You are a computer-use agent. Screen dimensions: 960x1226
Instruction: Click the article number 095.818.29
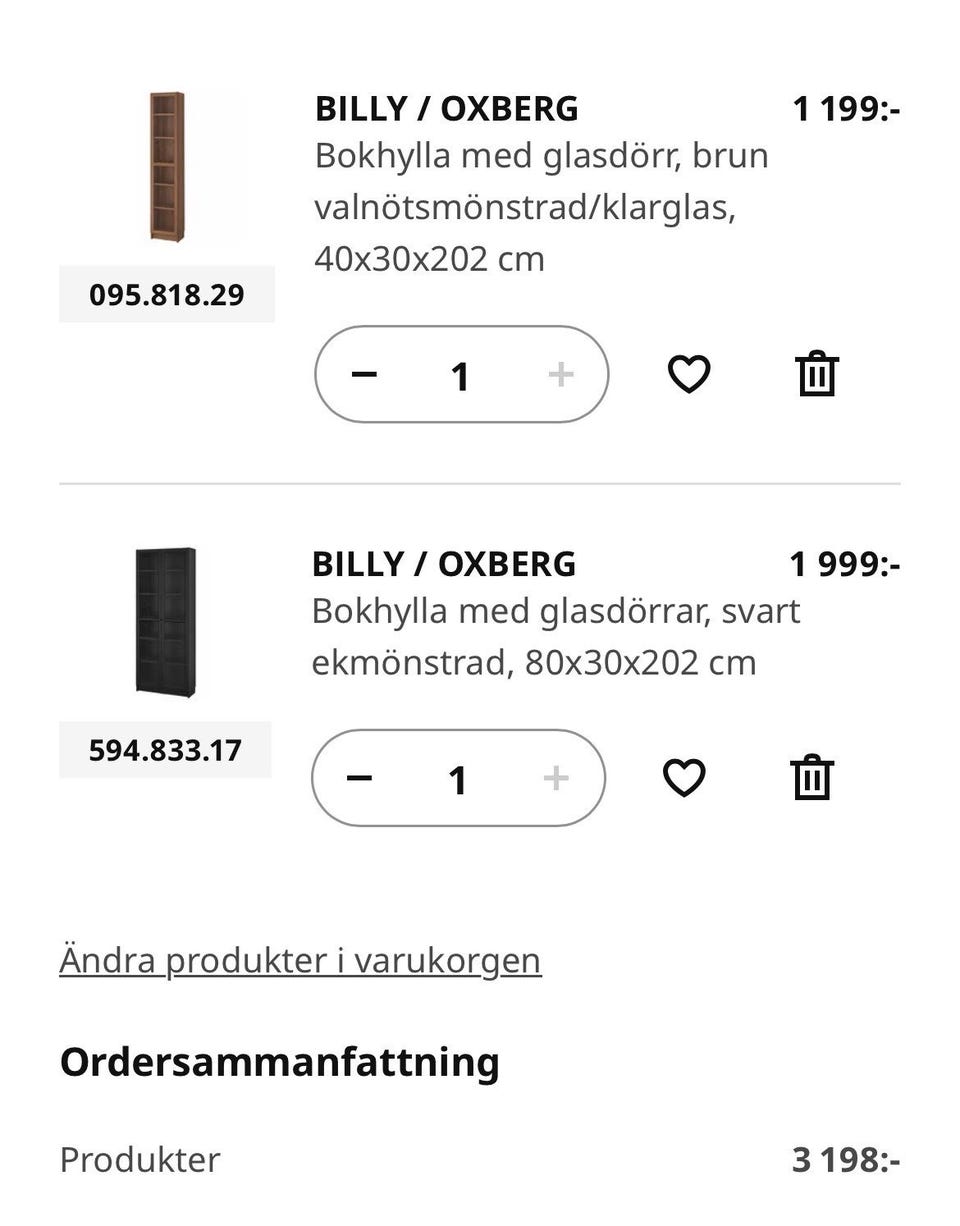(x=166, y=294)
